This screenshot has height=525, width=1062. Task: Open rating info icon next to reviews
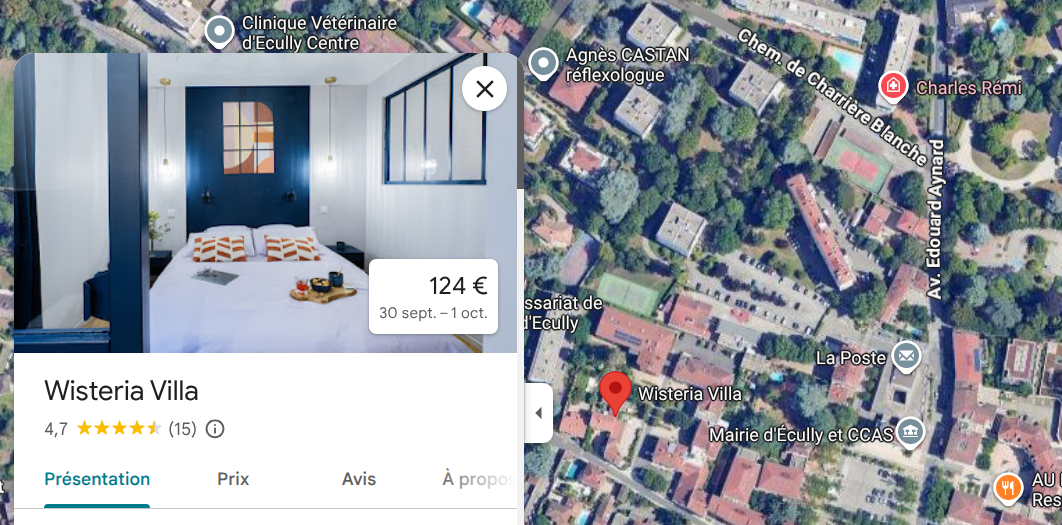tap(215, 429)
